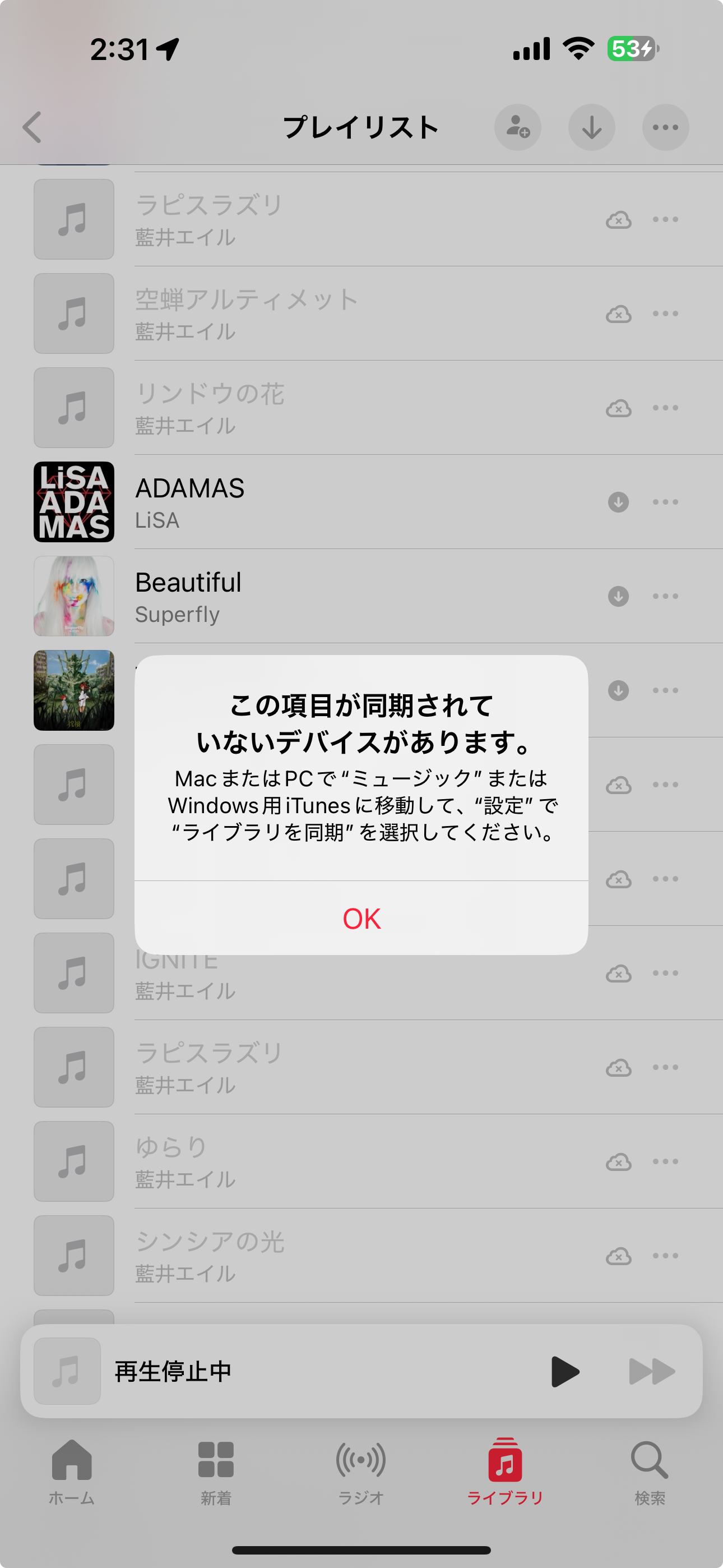Screen dimensions: 723x1568
Task: Open the ライブラリ tab
Action: point(505,1470)
